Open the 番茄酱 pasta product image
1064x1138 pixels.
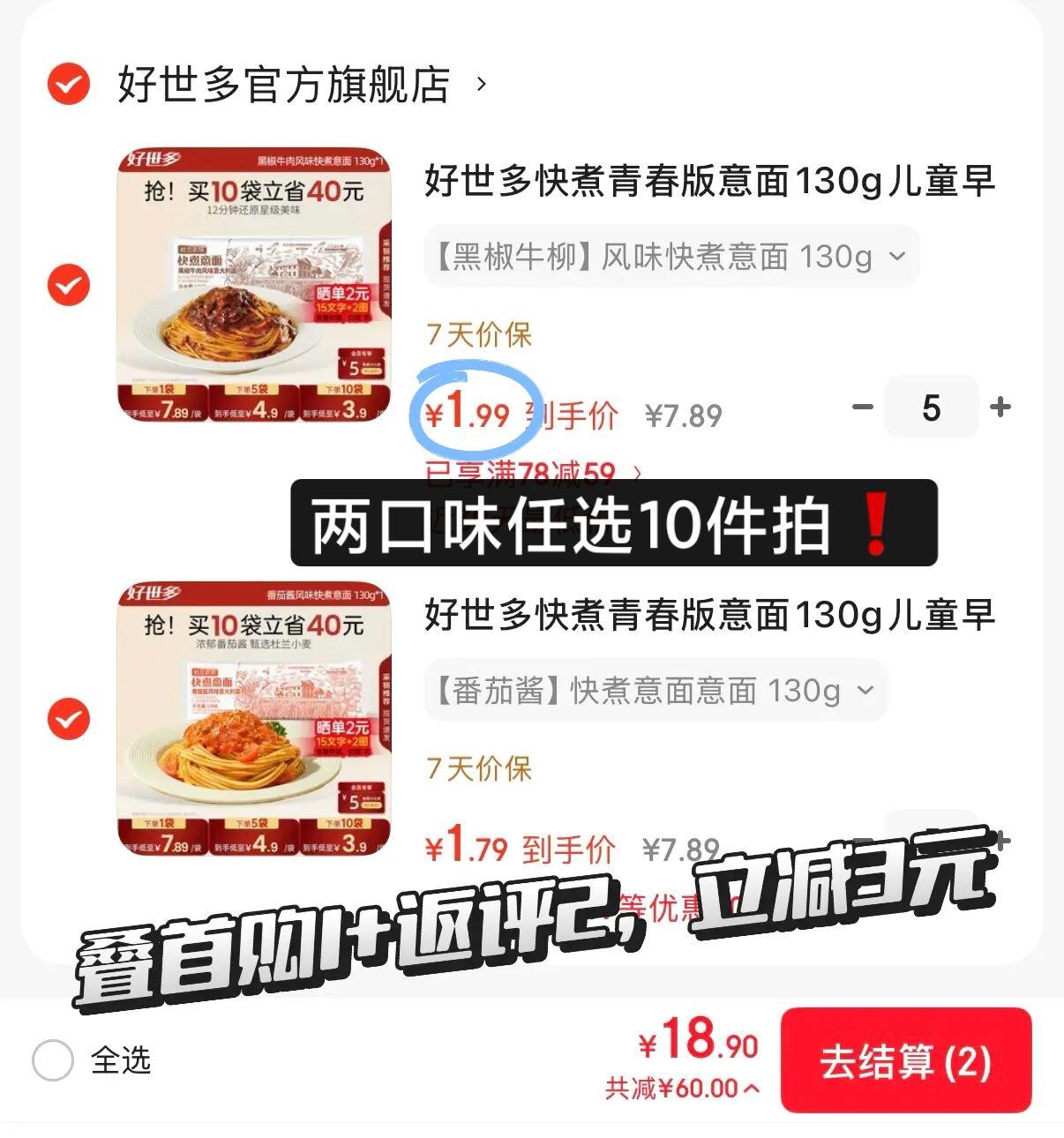254,718
